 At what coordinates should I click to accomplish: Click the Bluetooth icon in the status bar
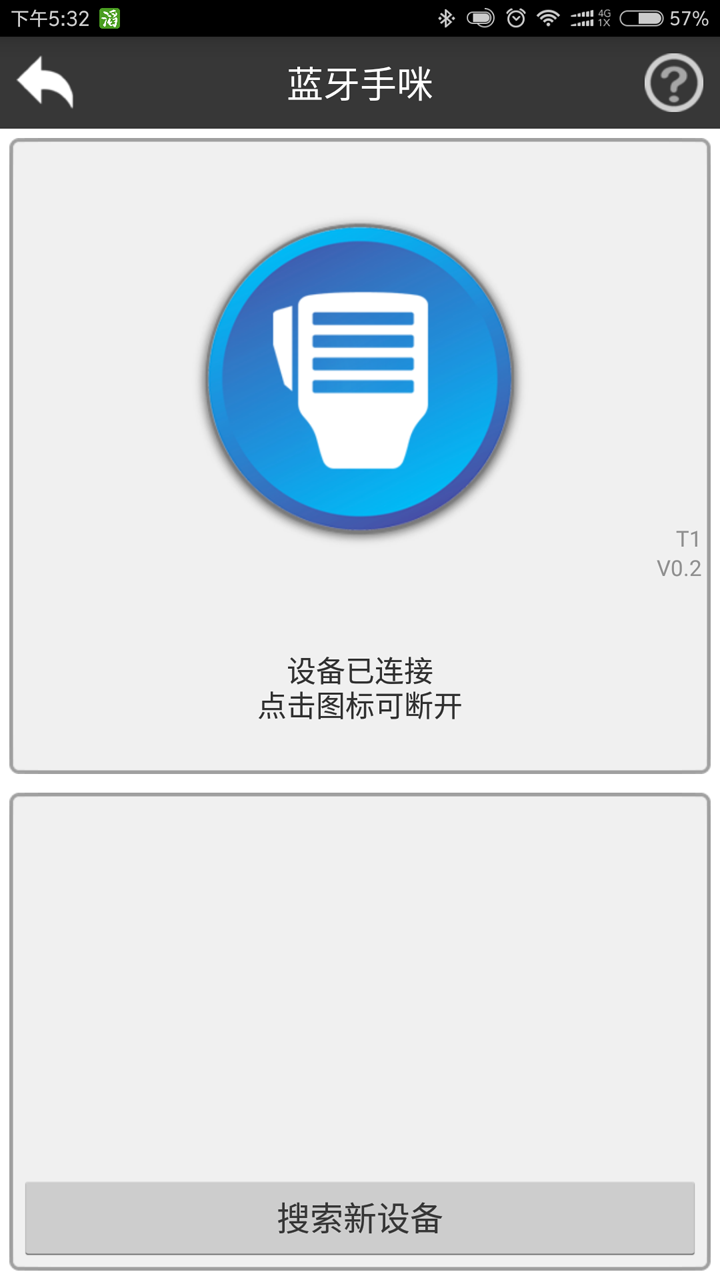(x=445, y=16)
